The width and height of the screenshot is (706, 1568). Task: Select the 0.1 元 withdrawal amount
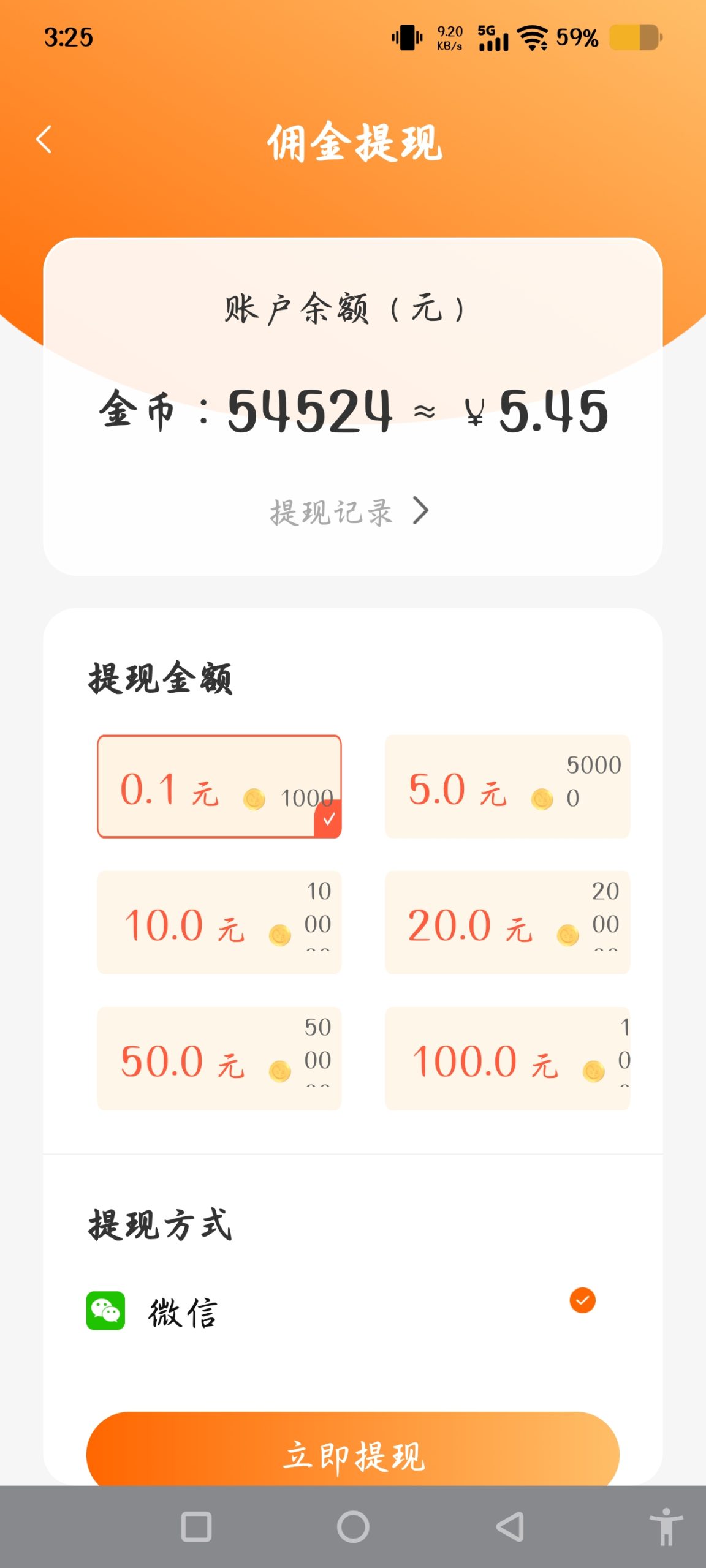coord(219,786)
